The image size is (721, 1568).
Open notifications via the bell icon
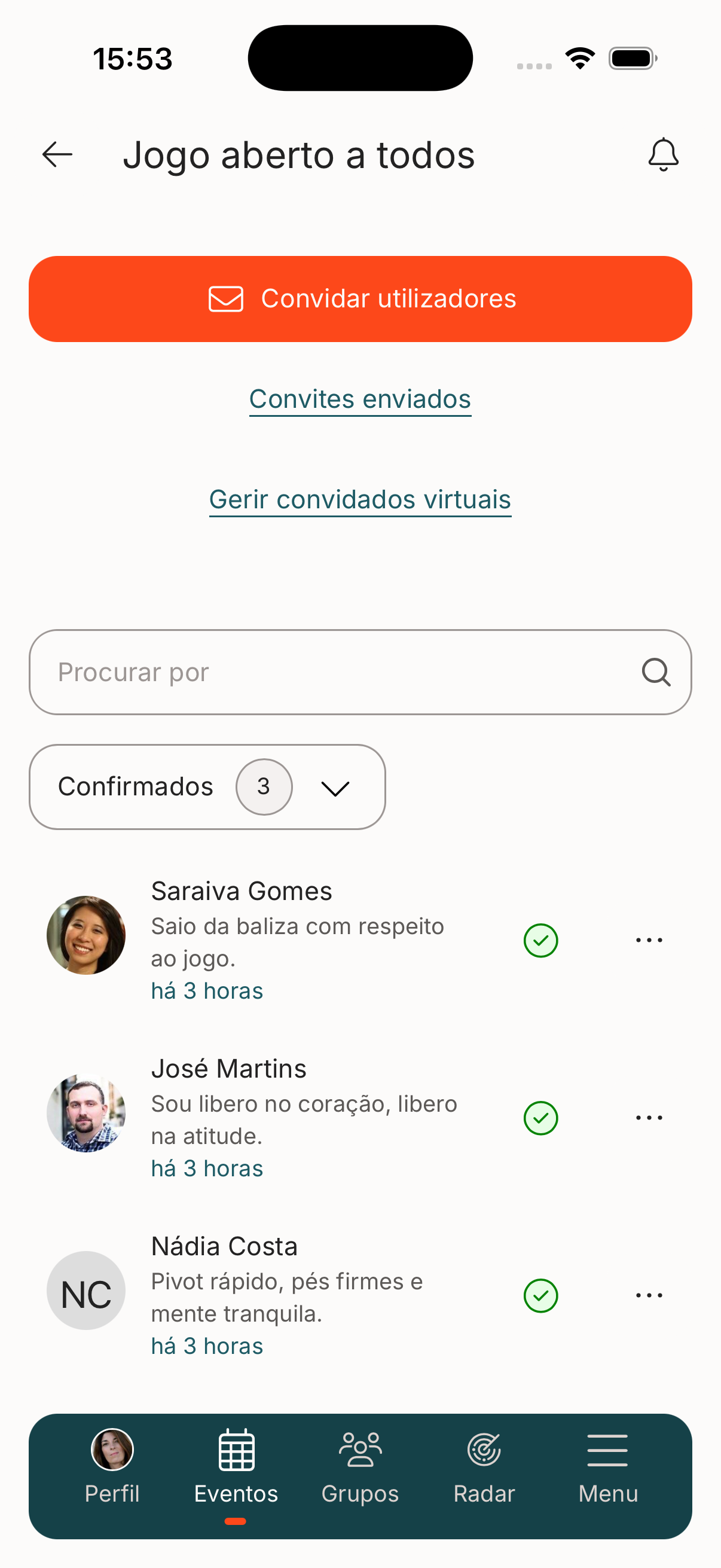tap(662, 154)
